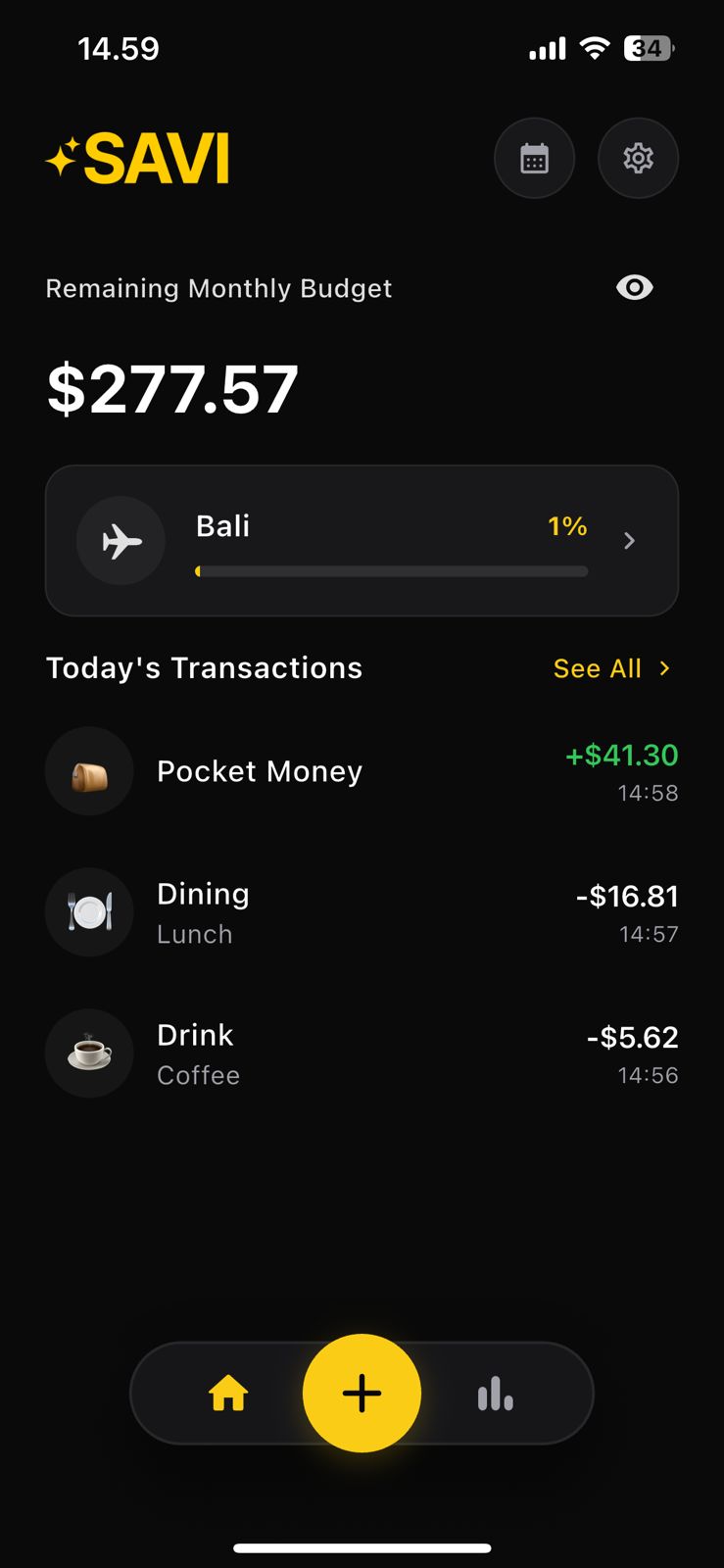Click the bread icon next to Pocket Money
Image resolution: width=724 pixels, height=1568 pixels.
pos(89,771)
